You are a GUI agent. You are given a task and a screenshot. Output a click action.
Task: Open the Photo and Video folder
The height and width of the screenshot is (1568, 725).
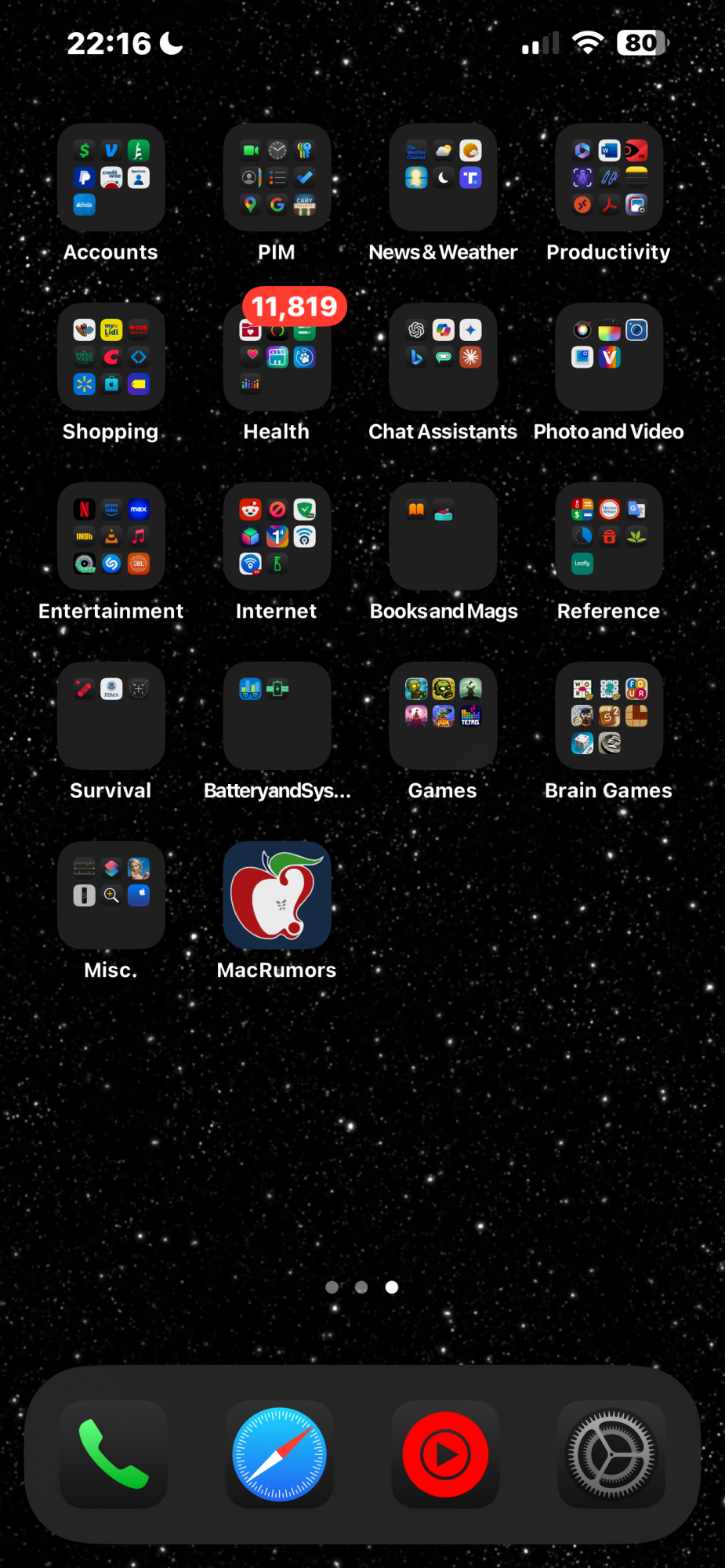coord(609,357)
